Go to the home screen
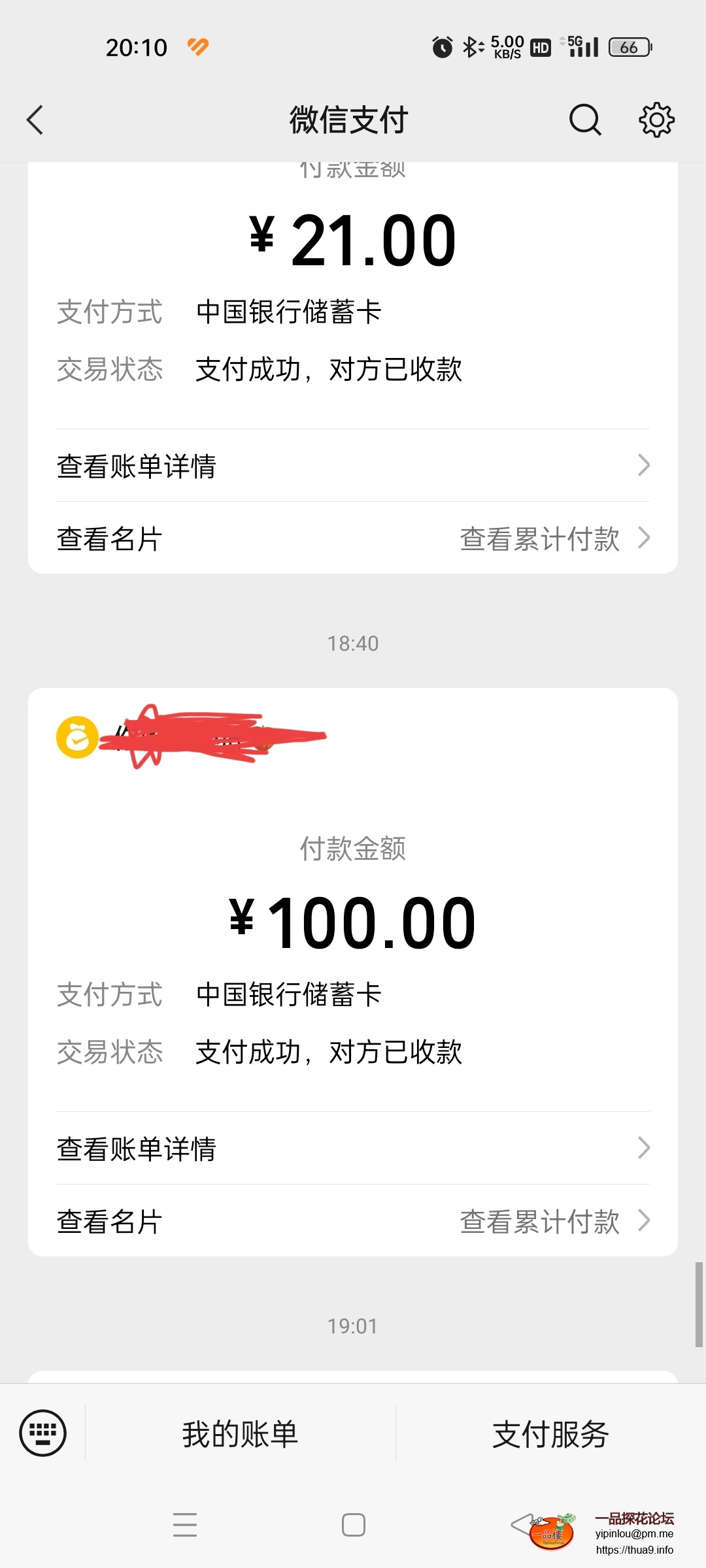Screen dimensions: 706x1568 [x=353, y=1525]
